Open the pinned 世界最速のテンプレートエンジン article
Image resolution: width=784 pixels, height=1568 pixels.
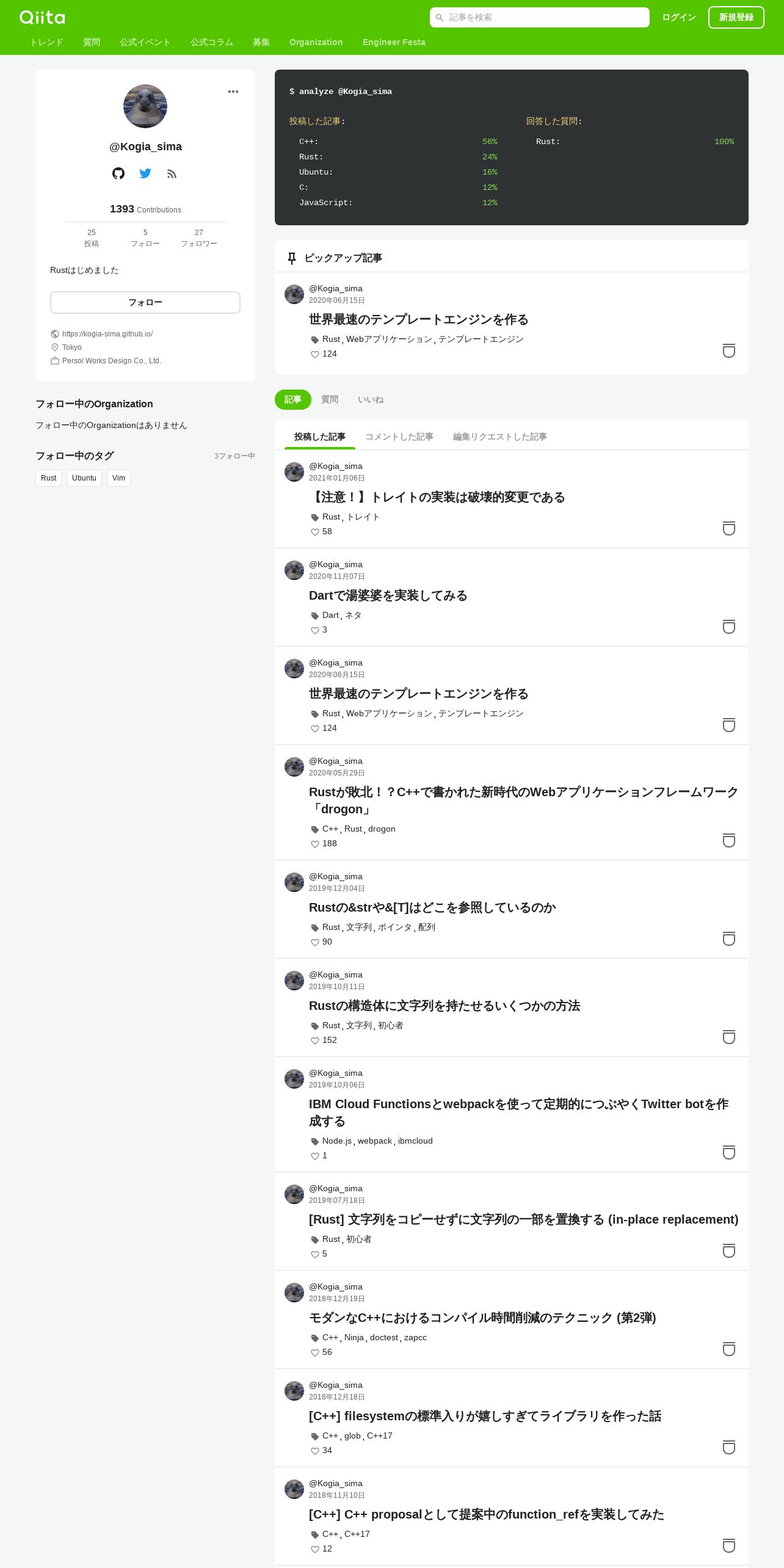coord(418,320)
